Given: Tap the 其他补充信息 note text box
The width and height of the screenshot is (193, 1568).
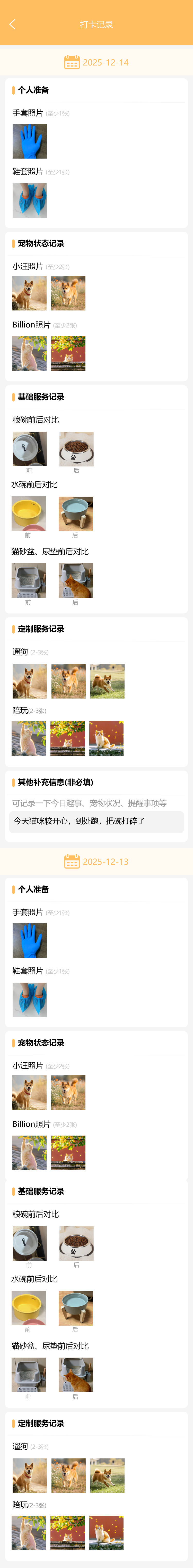Looking at the screenshot, I should coord(97,821).
